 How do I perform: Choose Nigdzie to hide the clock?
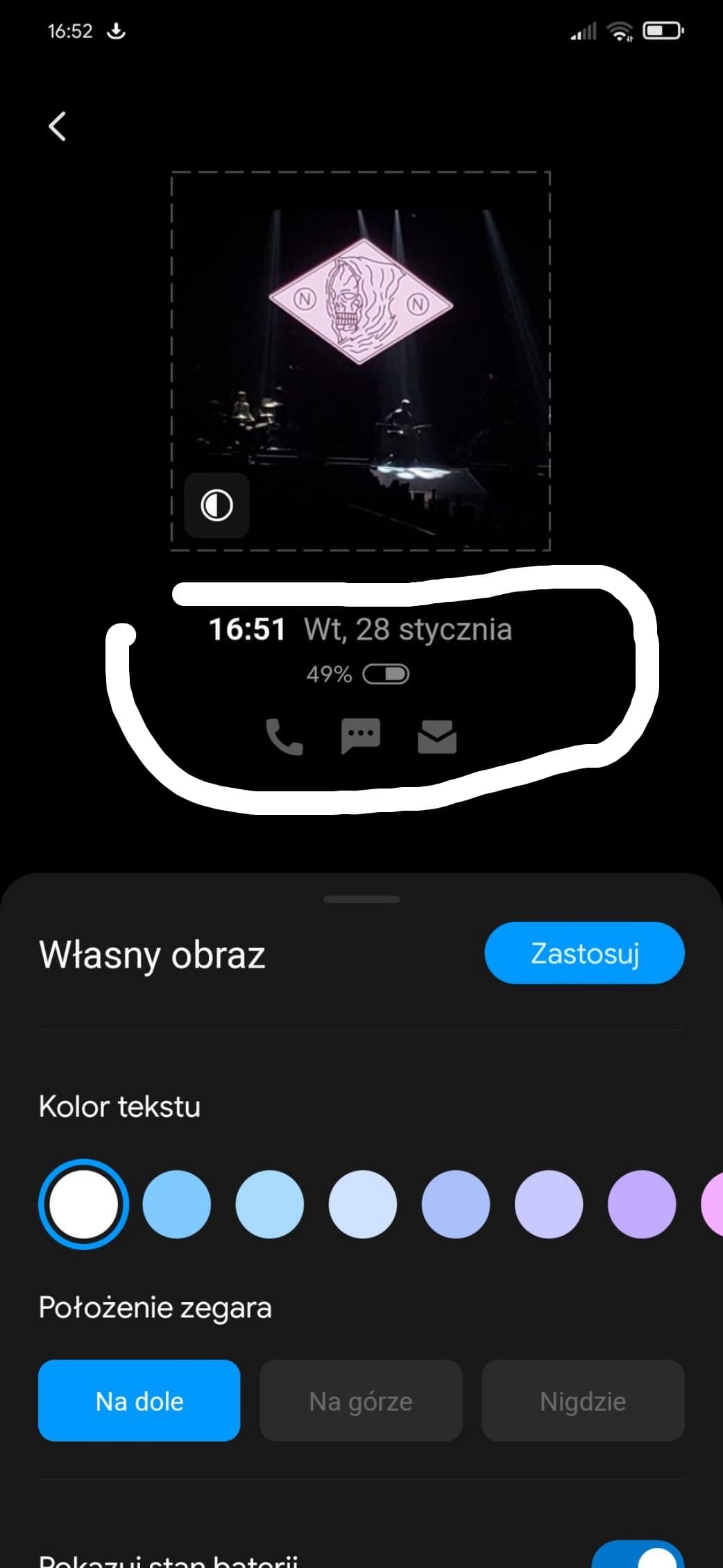tap(583, 1401)
